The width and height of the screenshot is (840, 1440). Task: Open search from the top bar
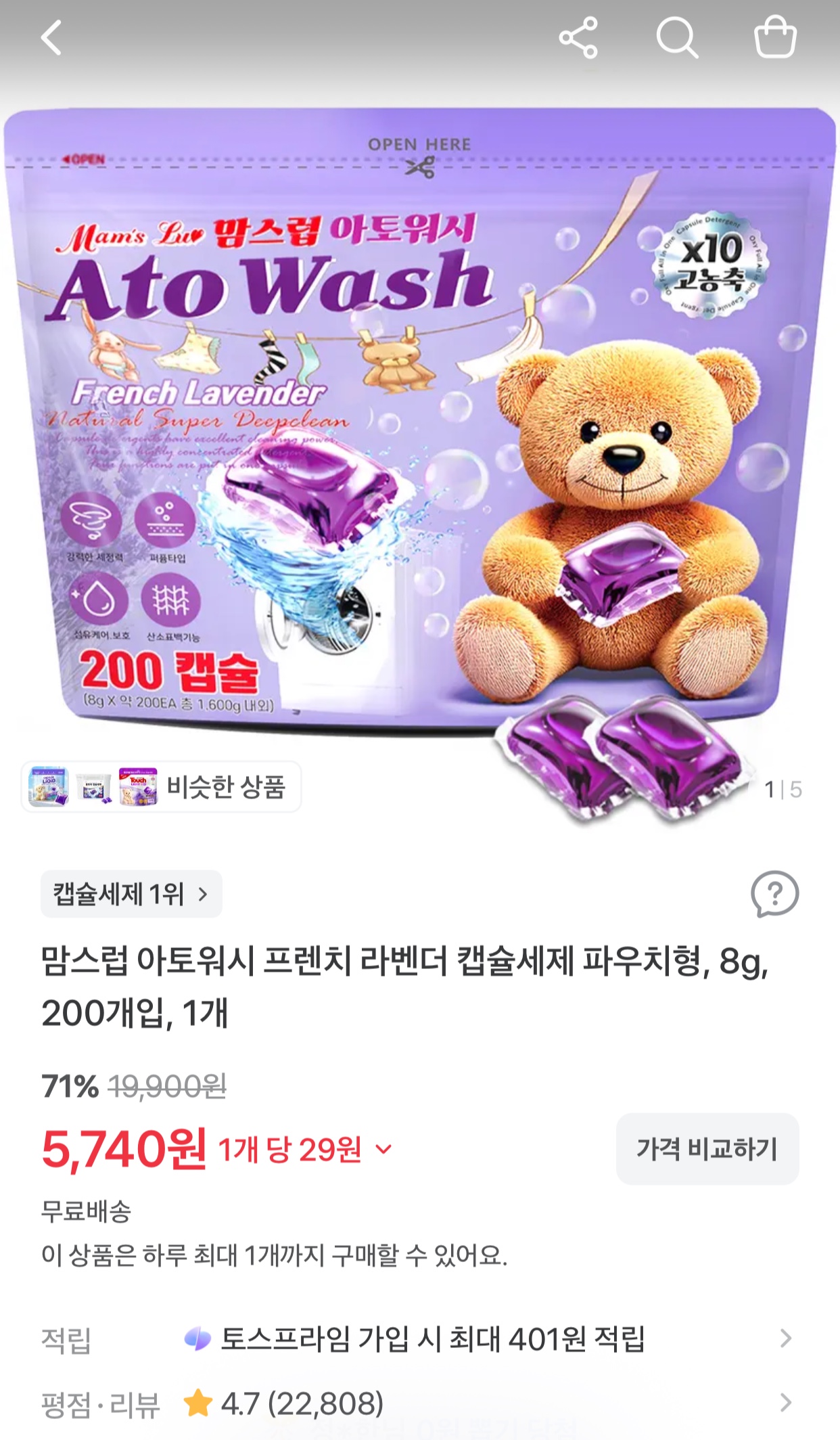click(677, 37)
